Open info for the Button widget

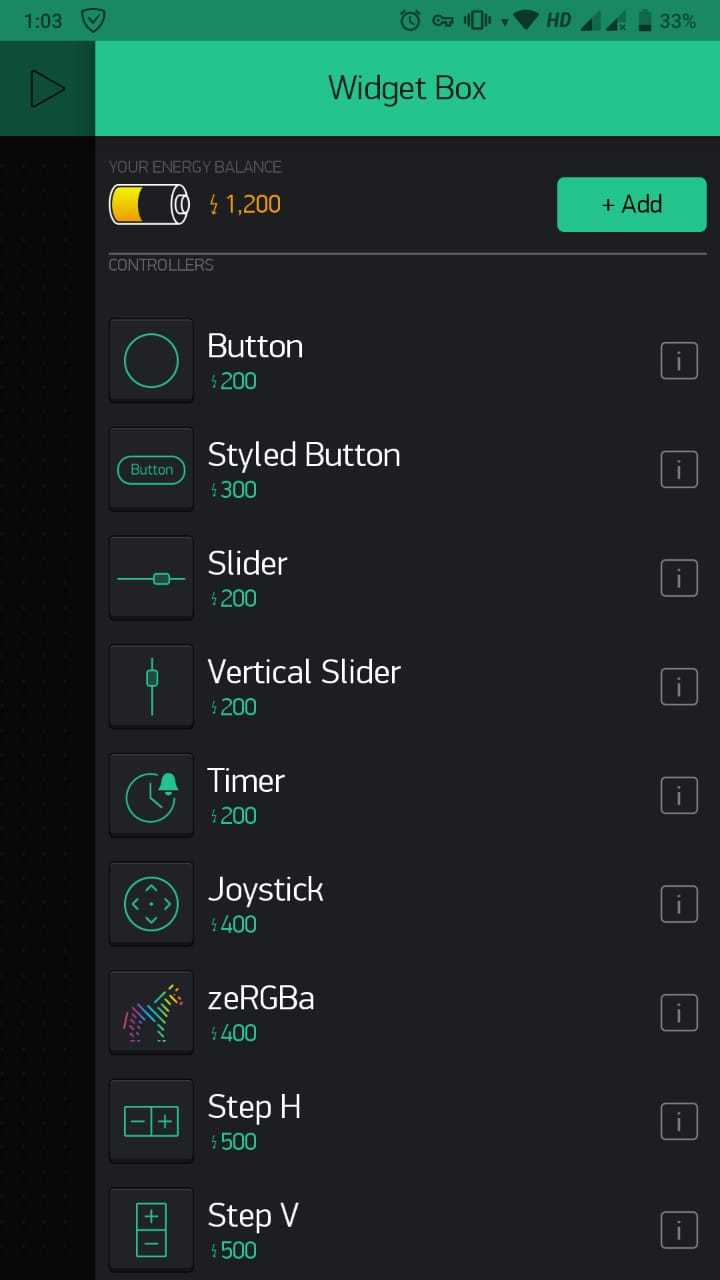coord(679,361)
